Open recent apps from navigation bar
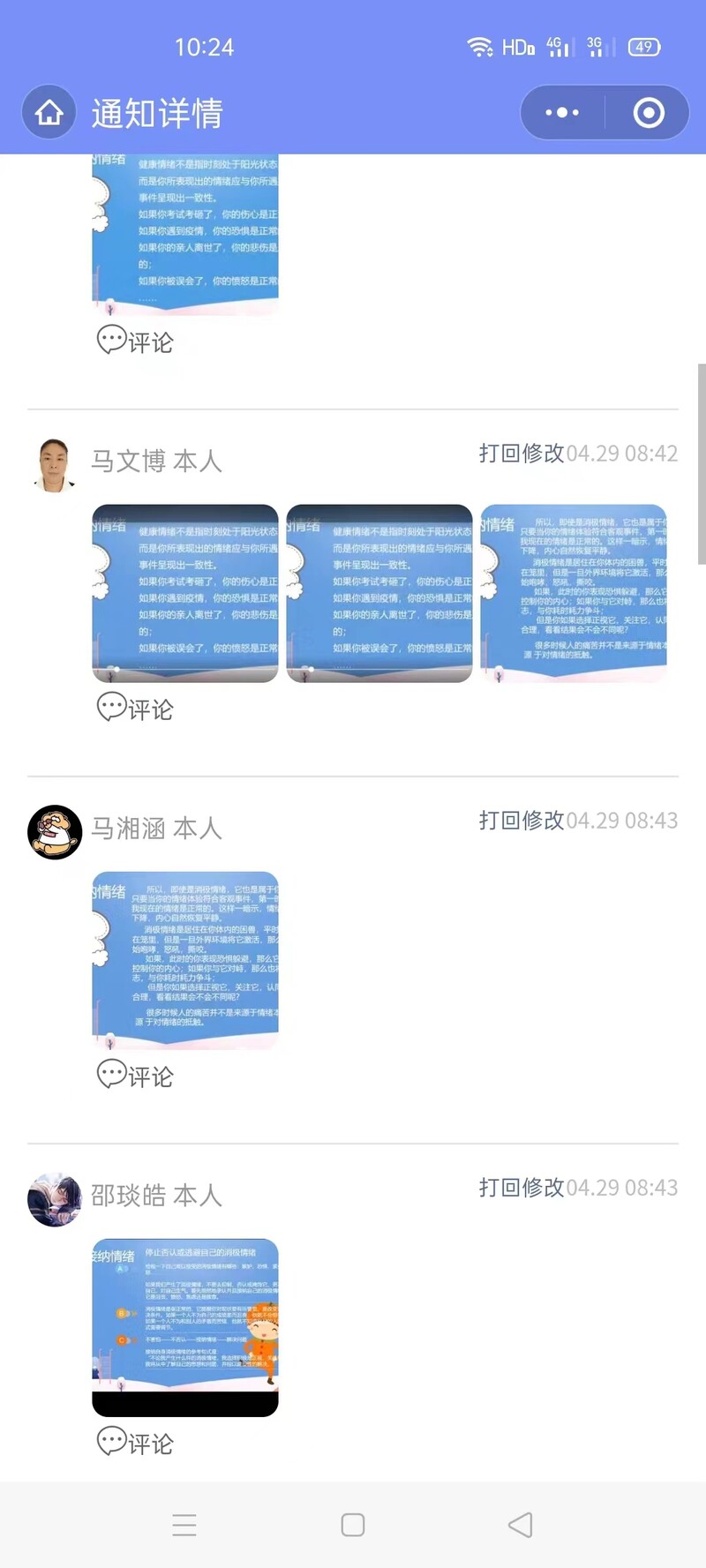The height and width of the screenshot is (1568, 706). pos(184,1525)
